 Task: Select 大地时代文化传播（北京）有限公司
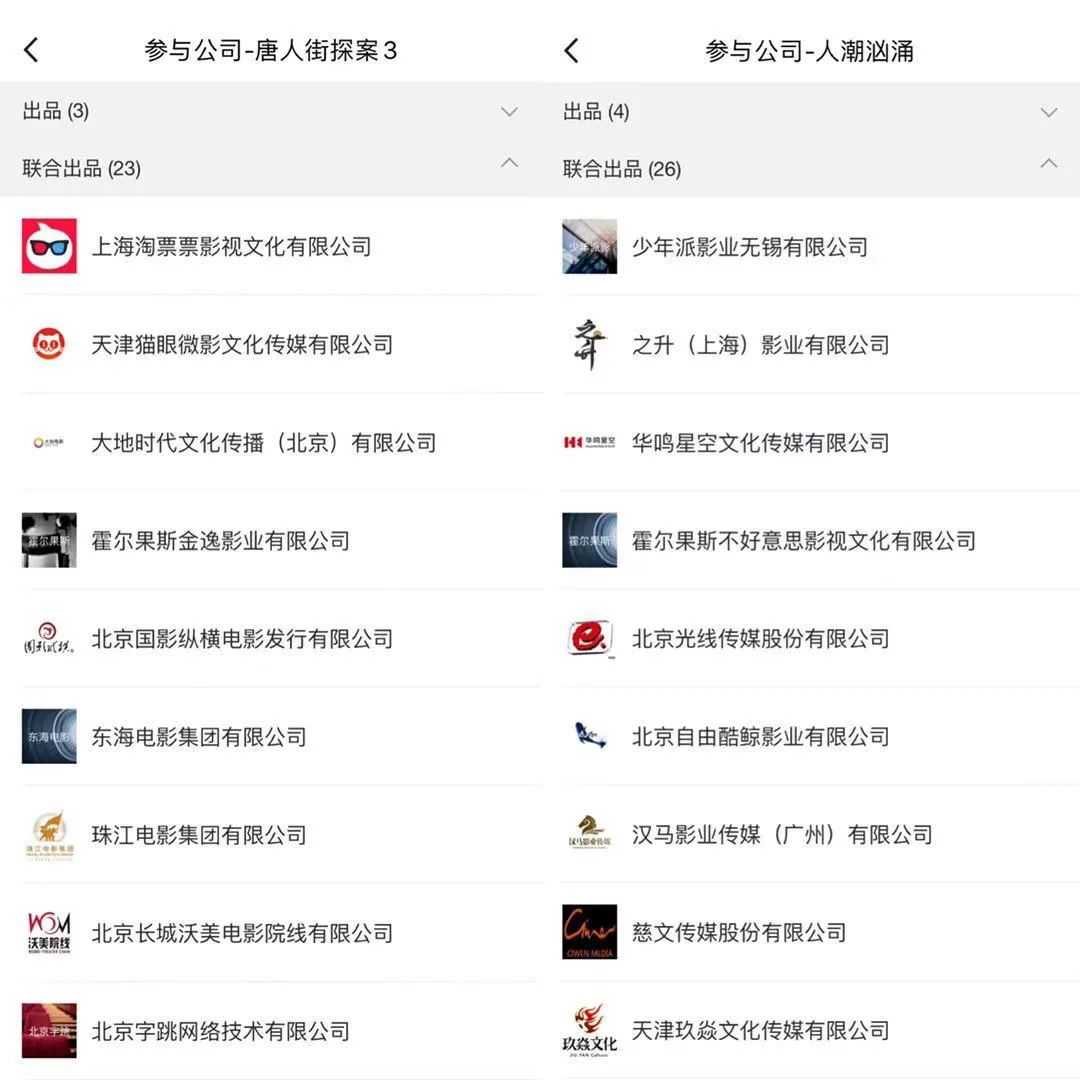click(270, 442)
